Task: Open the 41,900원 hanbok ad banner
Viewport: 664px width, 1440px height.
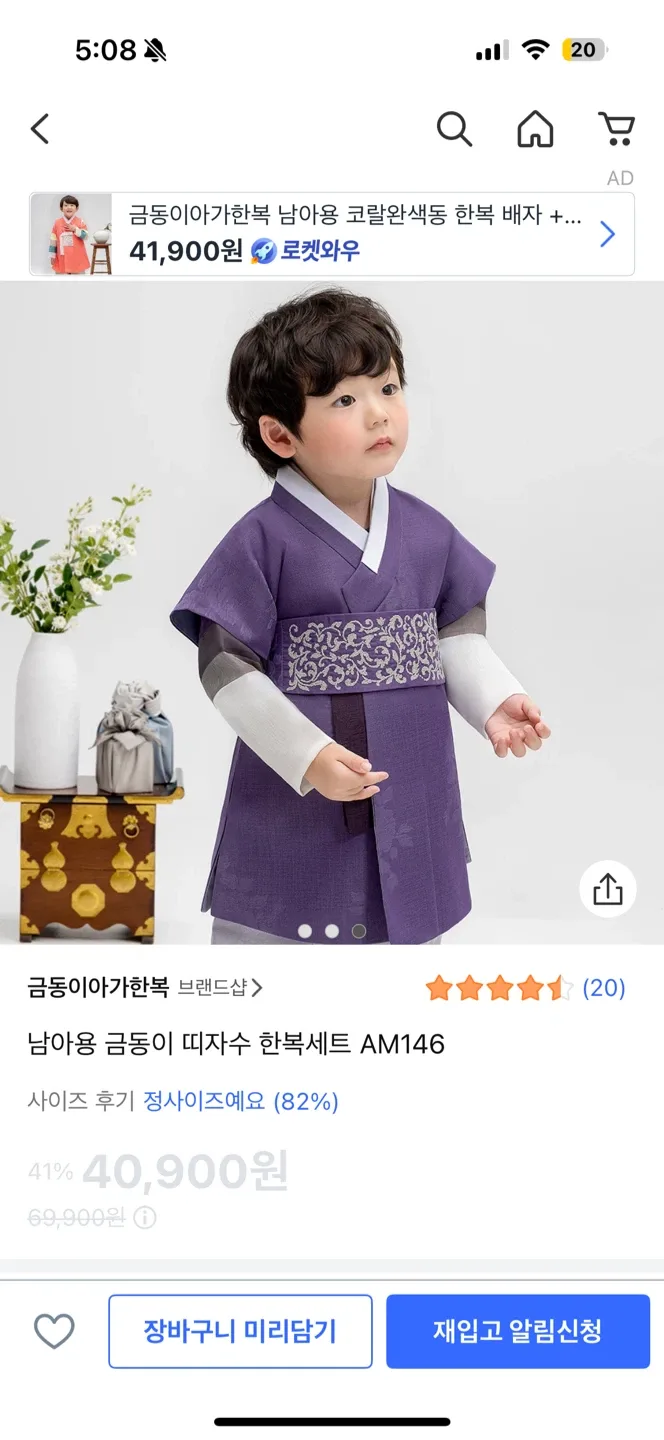Action: pyautogui.click(x=332, y=234)
